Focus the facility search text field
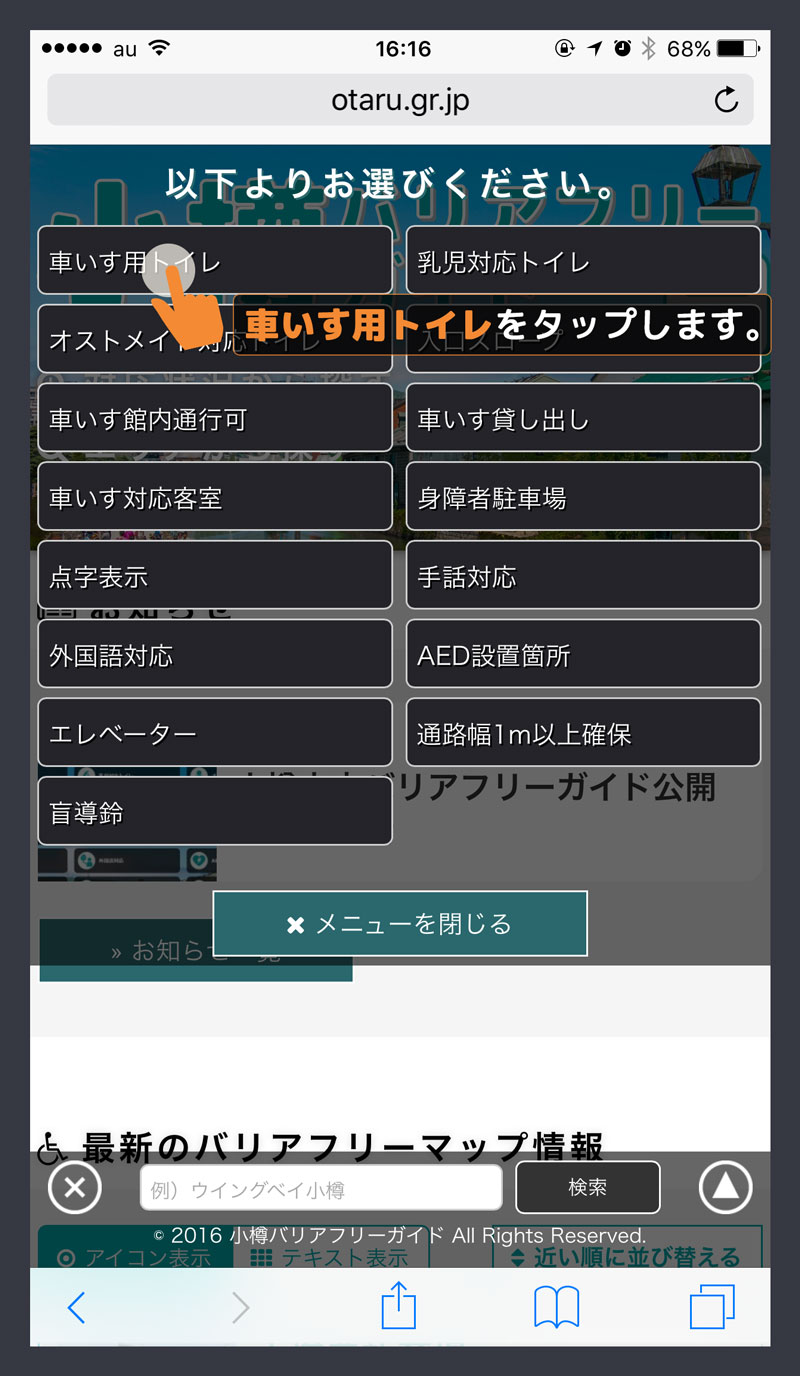Image resolution: width=800 pixels, height=1376 pixels. [320, 1189]
